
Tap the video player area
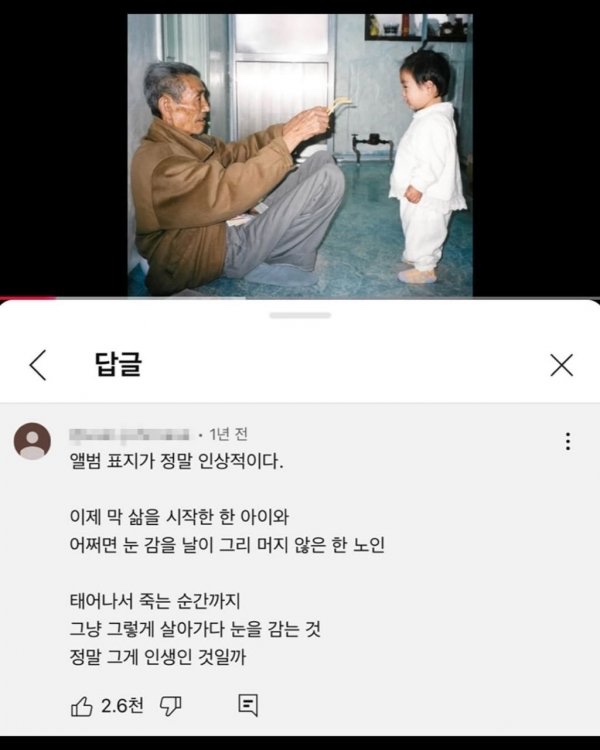click(300, 155)
